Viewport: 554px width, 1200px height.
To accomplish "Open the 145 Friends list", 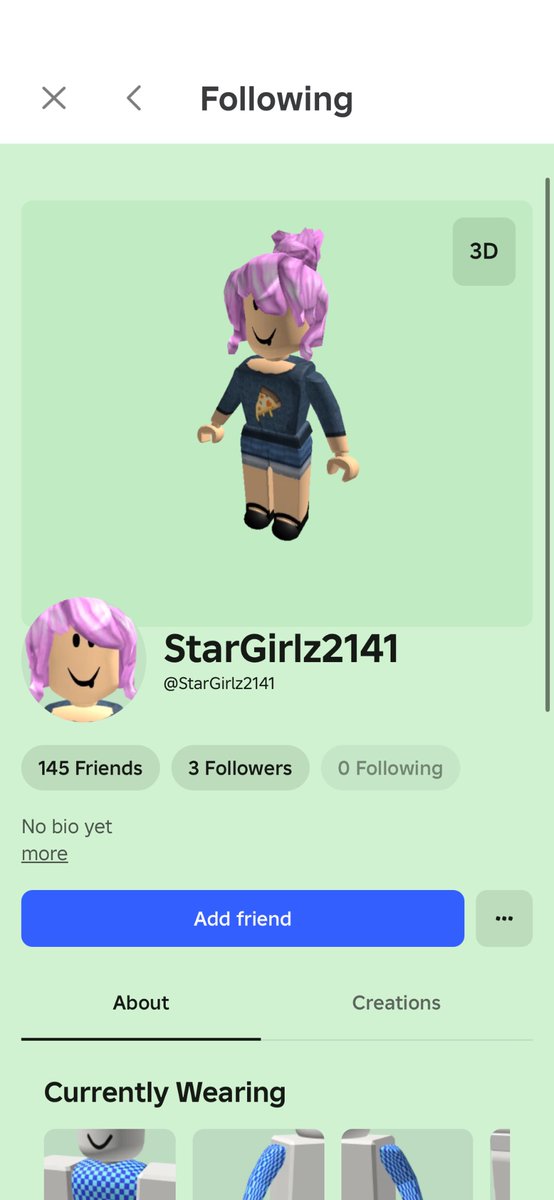I will pyautogui.click(x=90, y=768).
